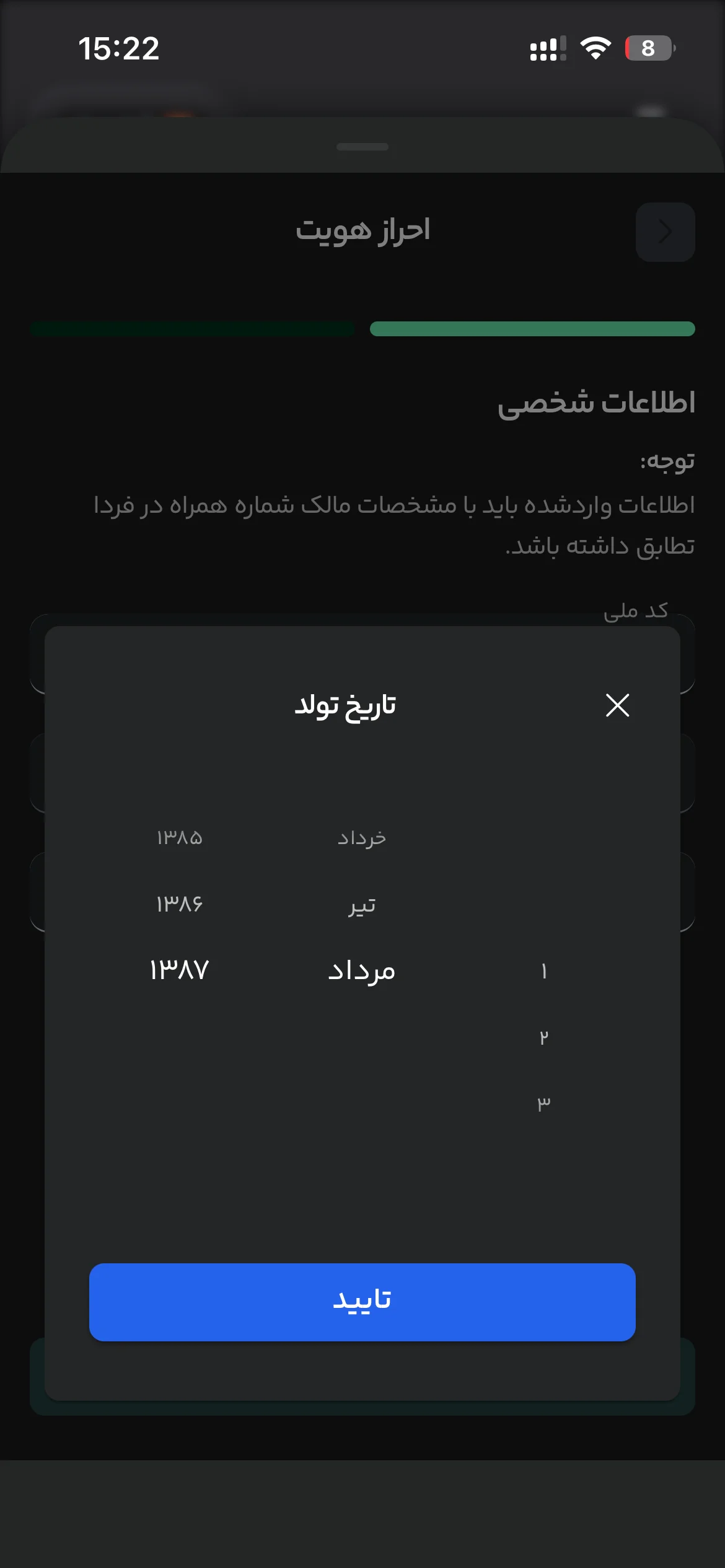
Task: Choose month تیر in the picker
Action: click(362, 905)
